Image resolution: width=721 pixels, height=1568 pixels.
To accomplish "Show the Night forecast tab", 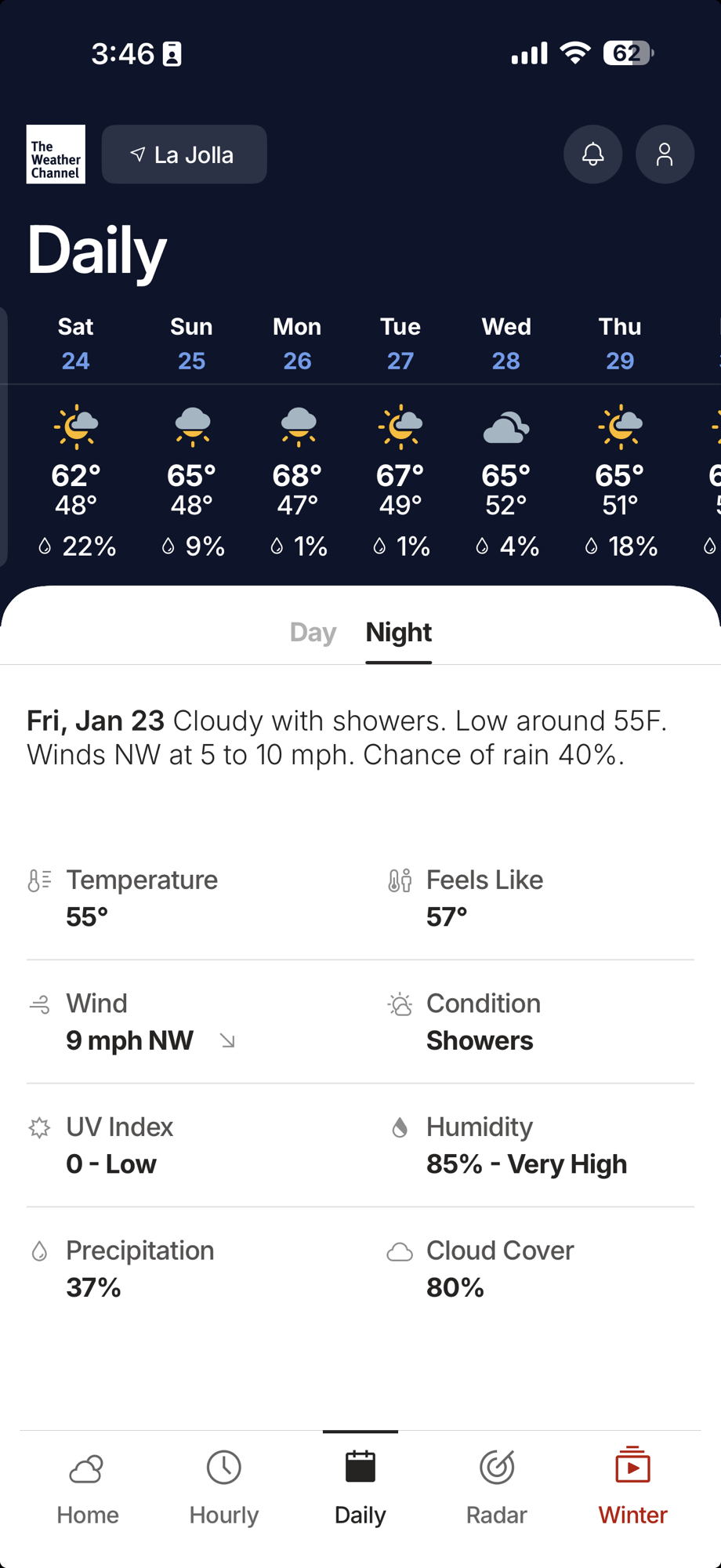I will click(398, 632).
